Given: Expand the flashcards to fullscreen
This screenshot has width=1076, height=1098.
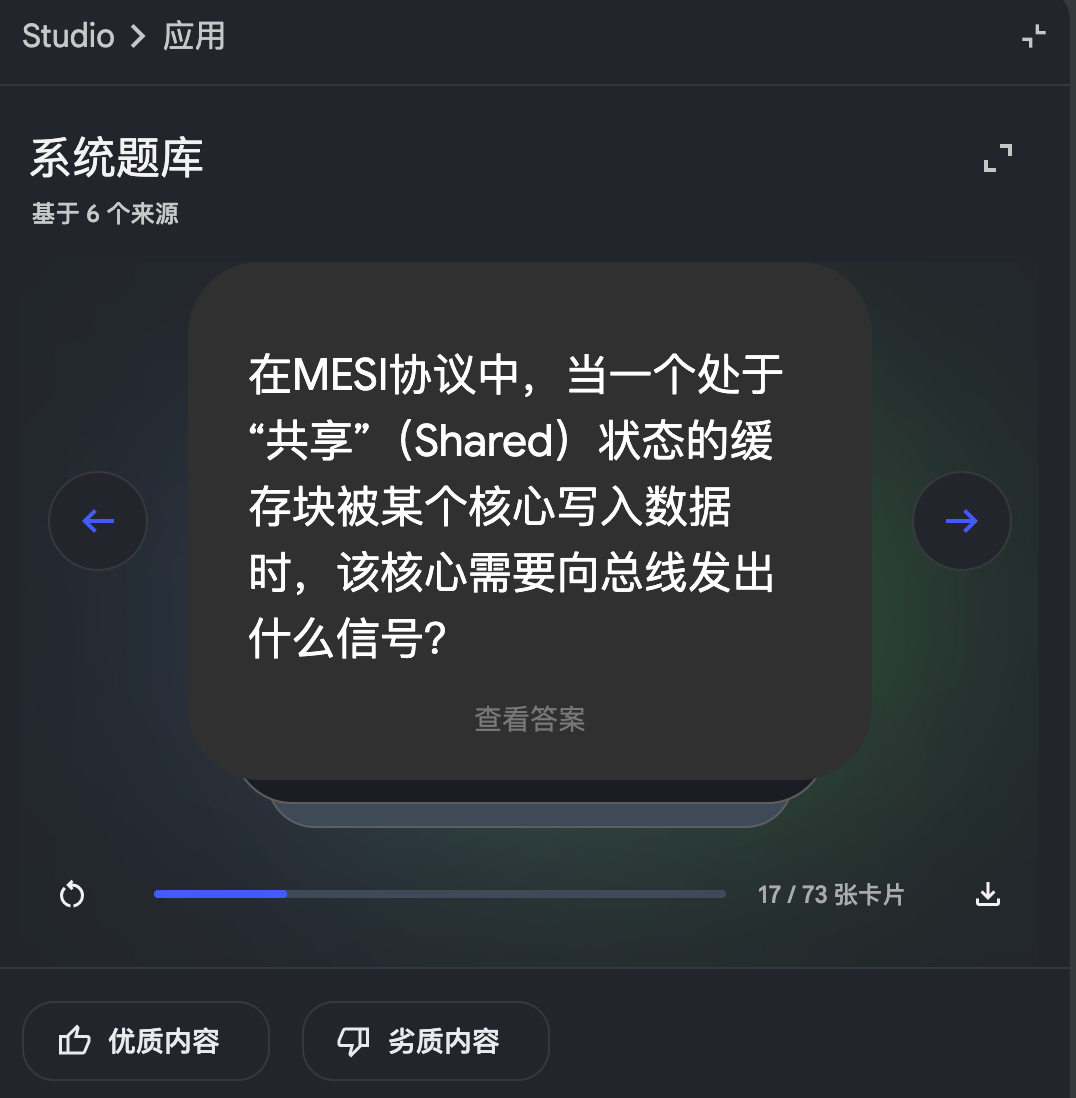Looking at the screenshot, I should click(997, 158).
